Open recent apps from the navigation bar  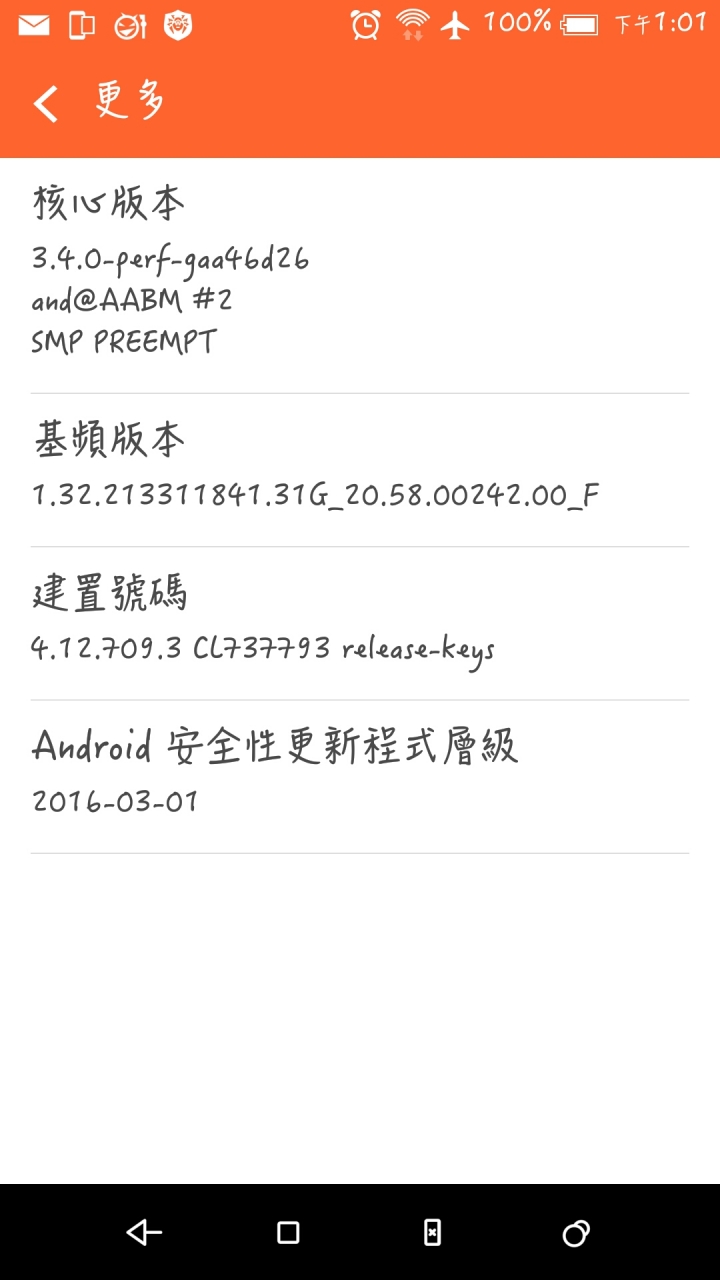pos(575,1233)
